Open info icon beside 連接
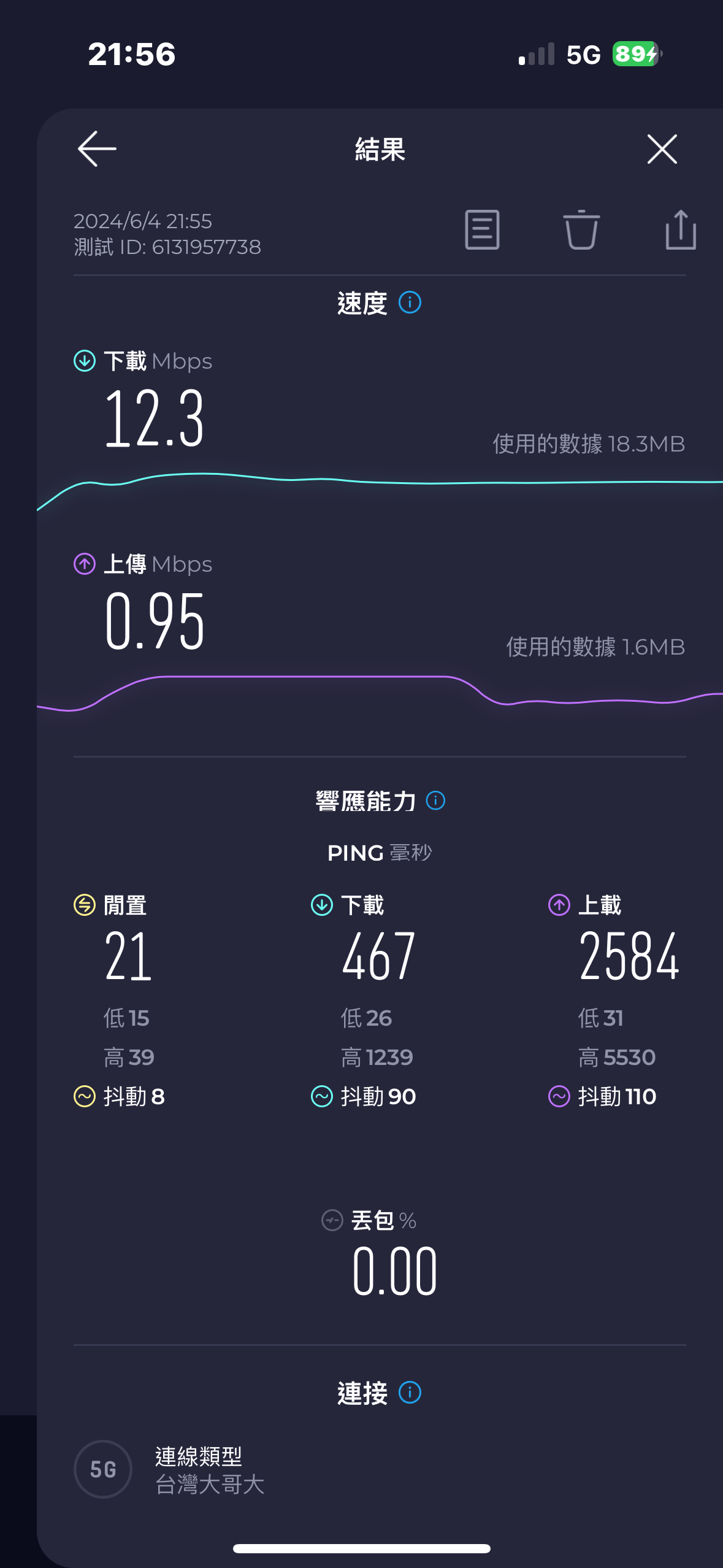 click(410, 1393)
